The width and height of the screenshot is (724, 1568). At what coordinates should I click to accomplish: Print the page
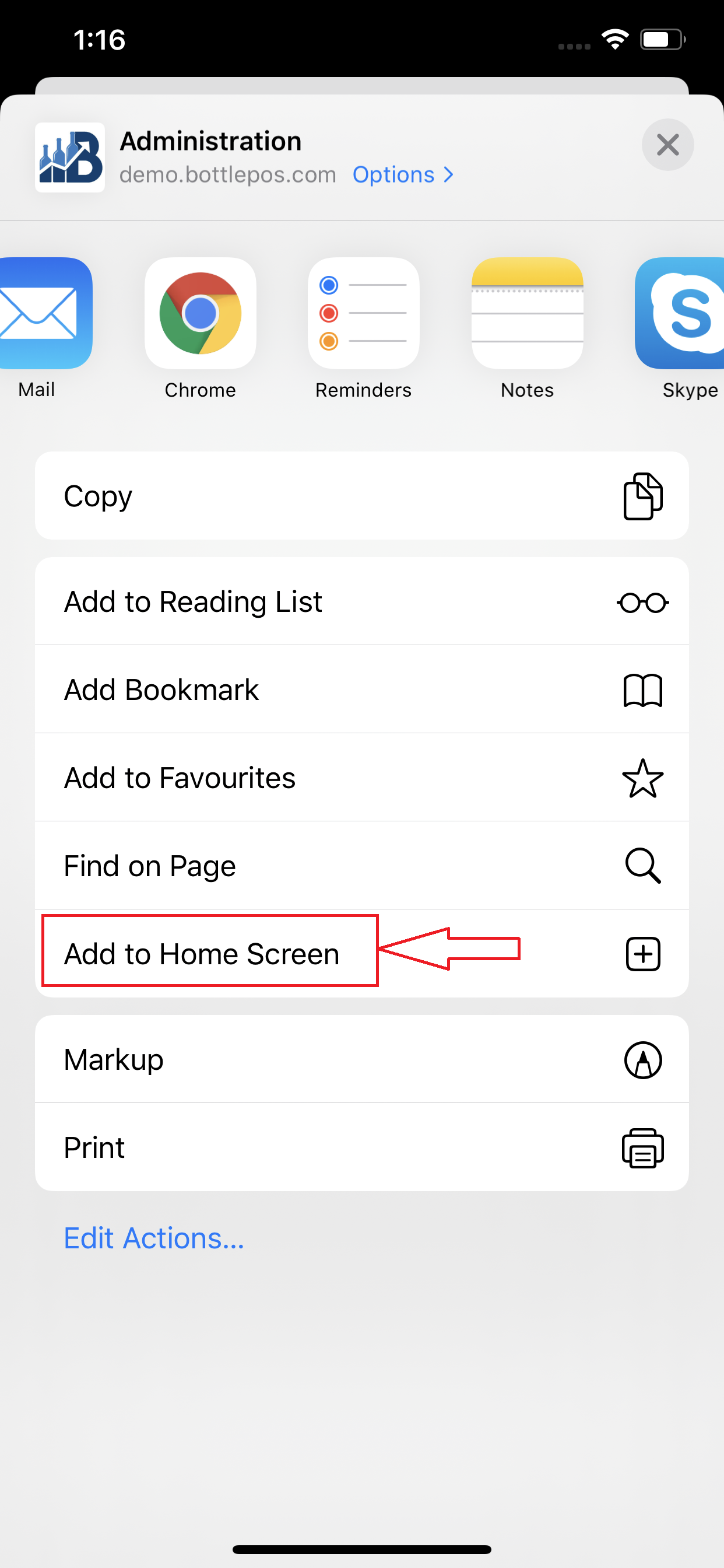[361, 1147]
